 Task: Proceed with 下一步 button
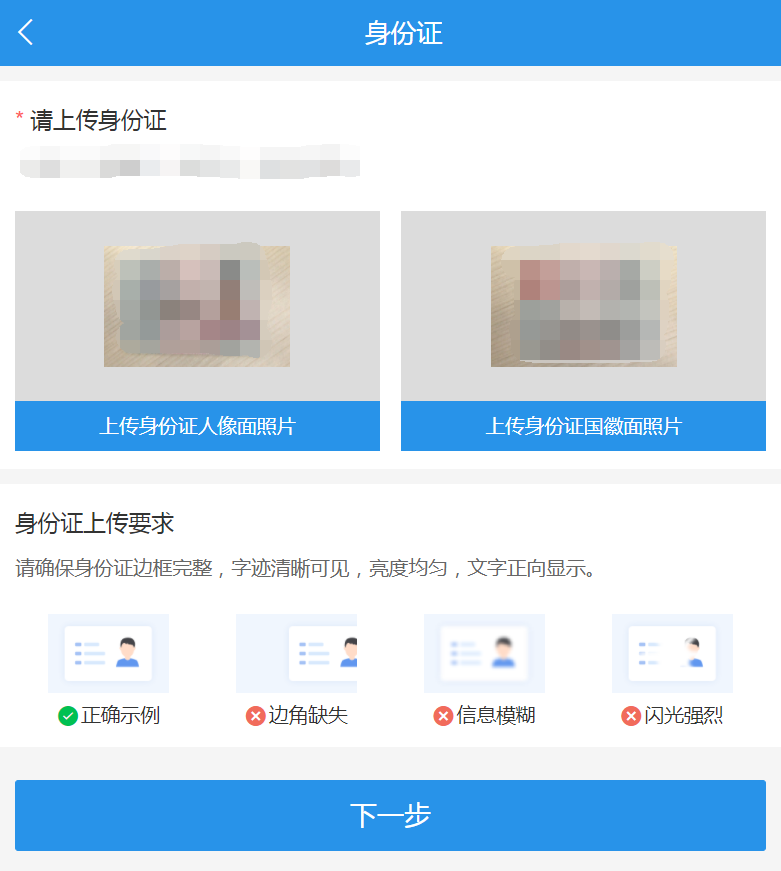(390, 815)
